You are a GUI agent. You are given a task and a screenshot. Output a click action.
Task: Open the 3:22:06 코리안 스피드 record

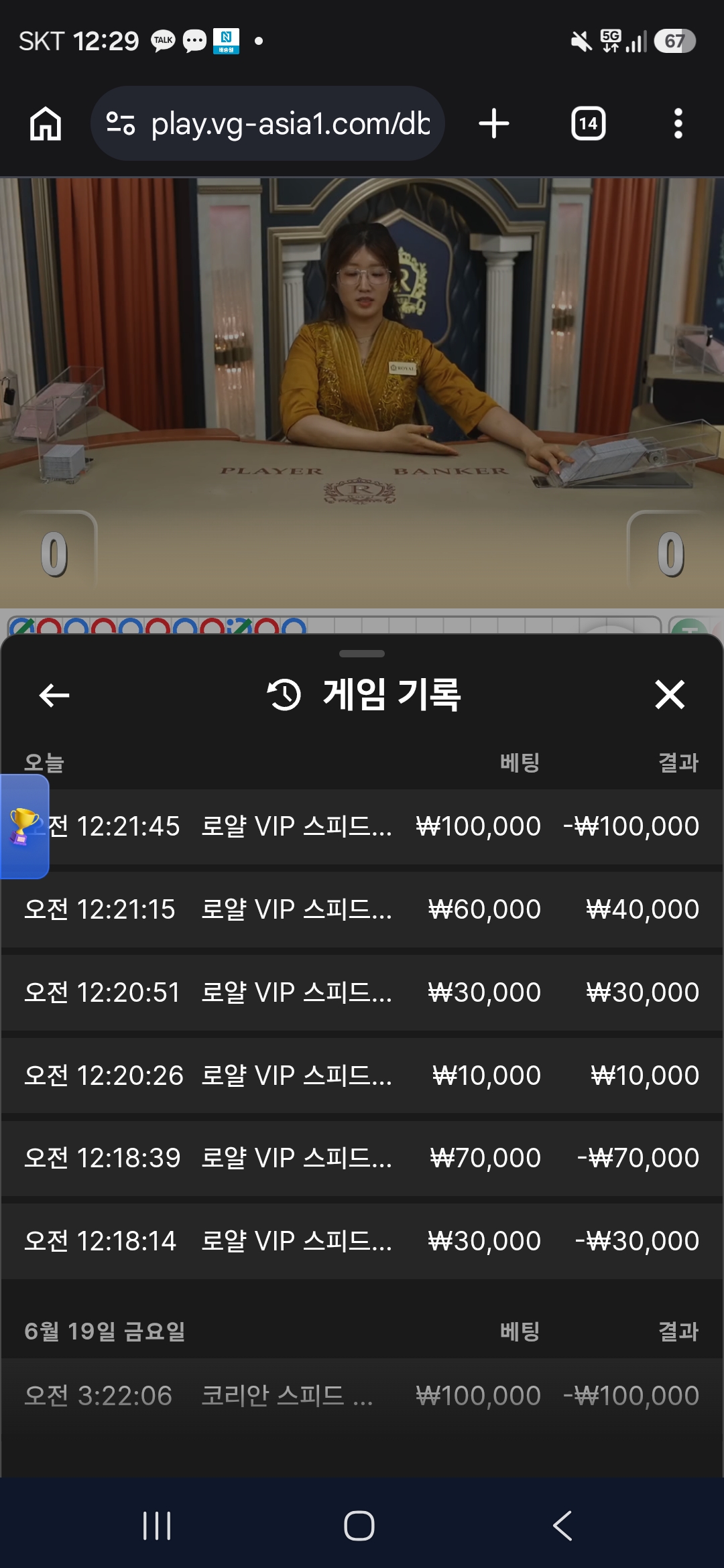[x=362, y=1396]
